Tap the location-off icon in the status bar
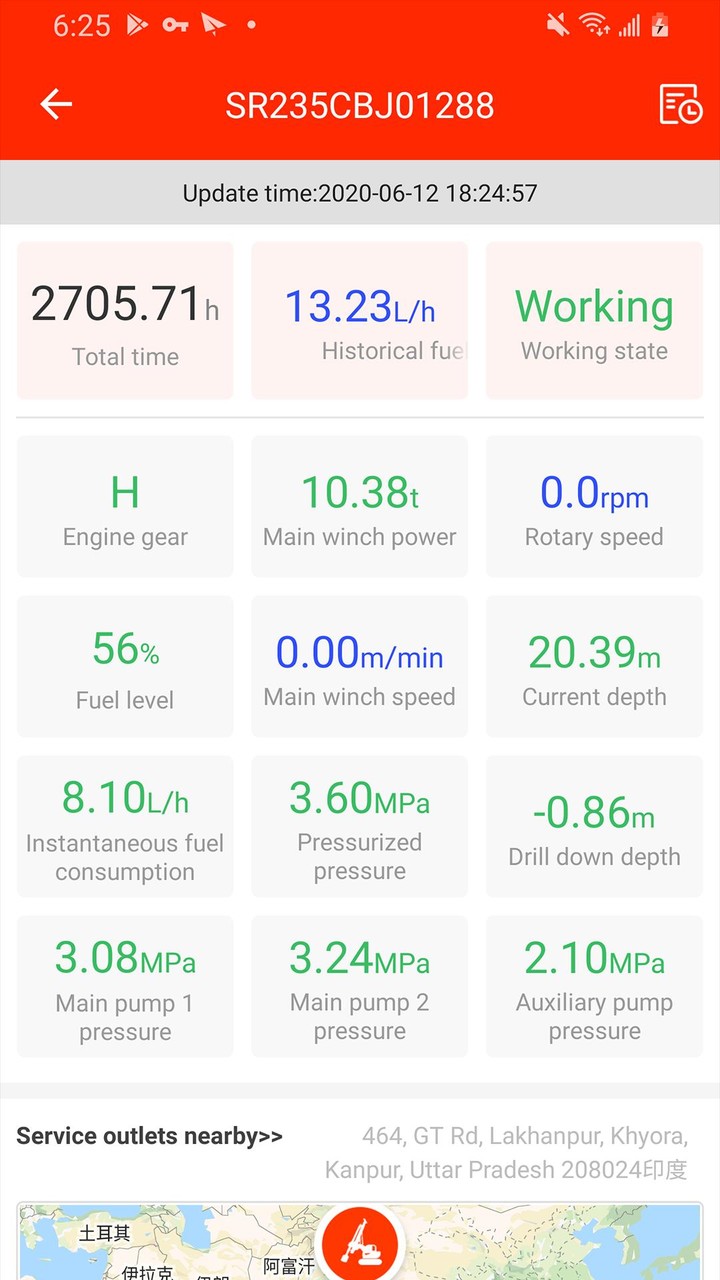Image resolution: width=720 pixels, height=1280 pixels. [212, 25]
